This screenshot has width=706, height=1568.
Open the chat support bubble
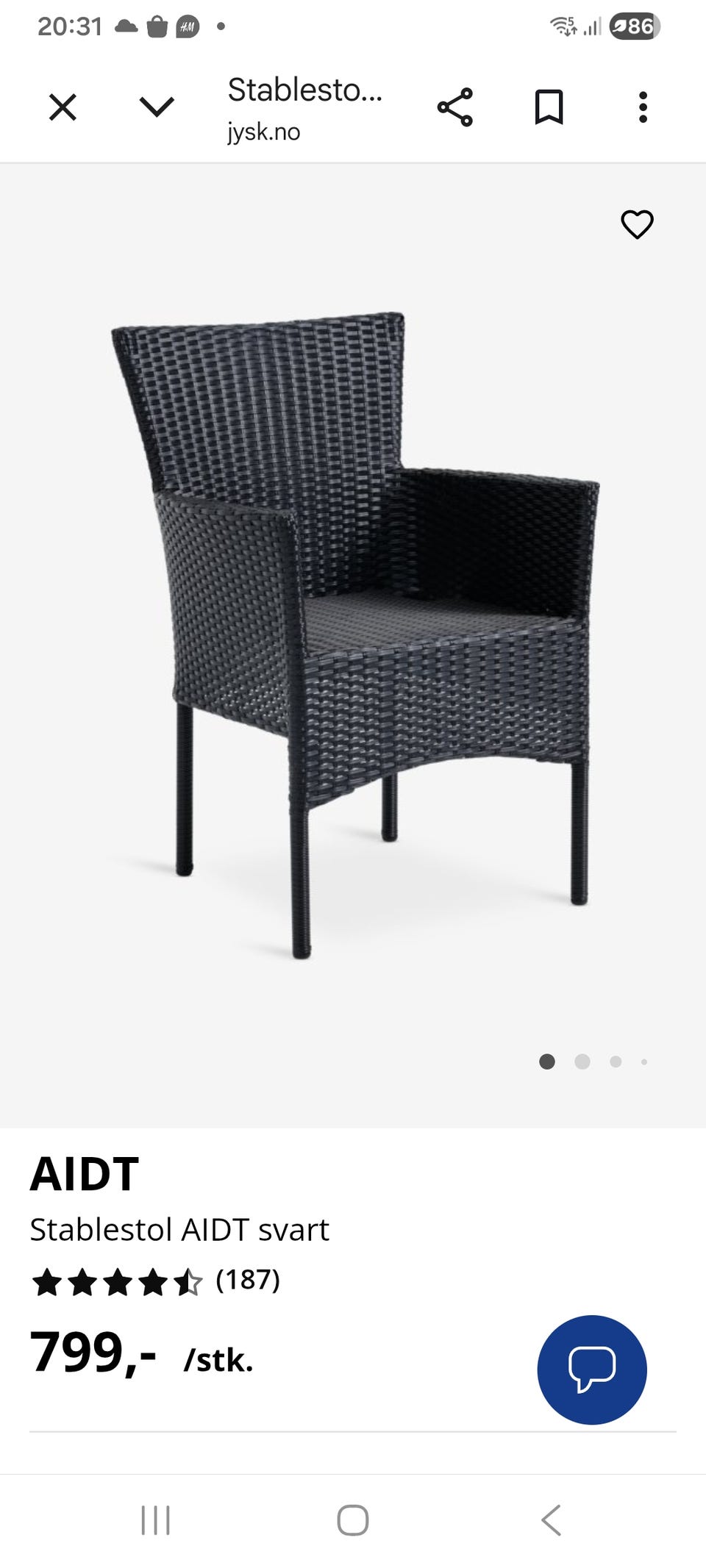pos(592,1370)
